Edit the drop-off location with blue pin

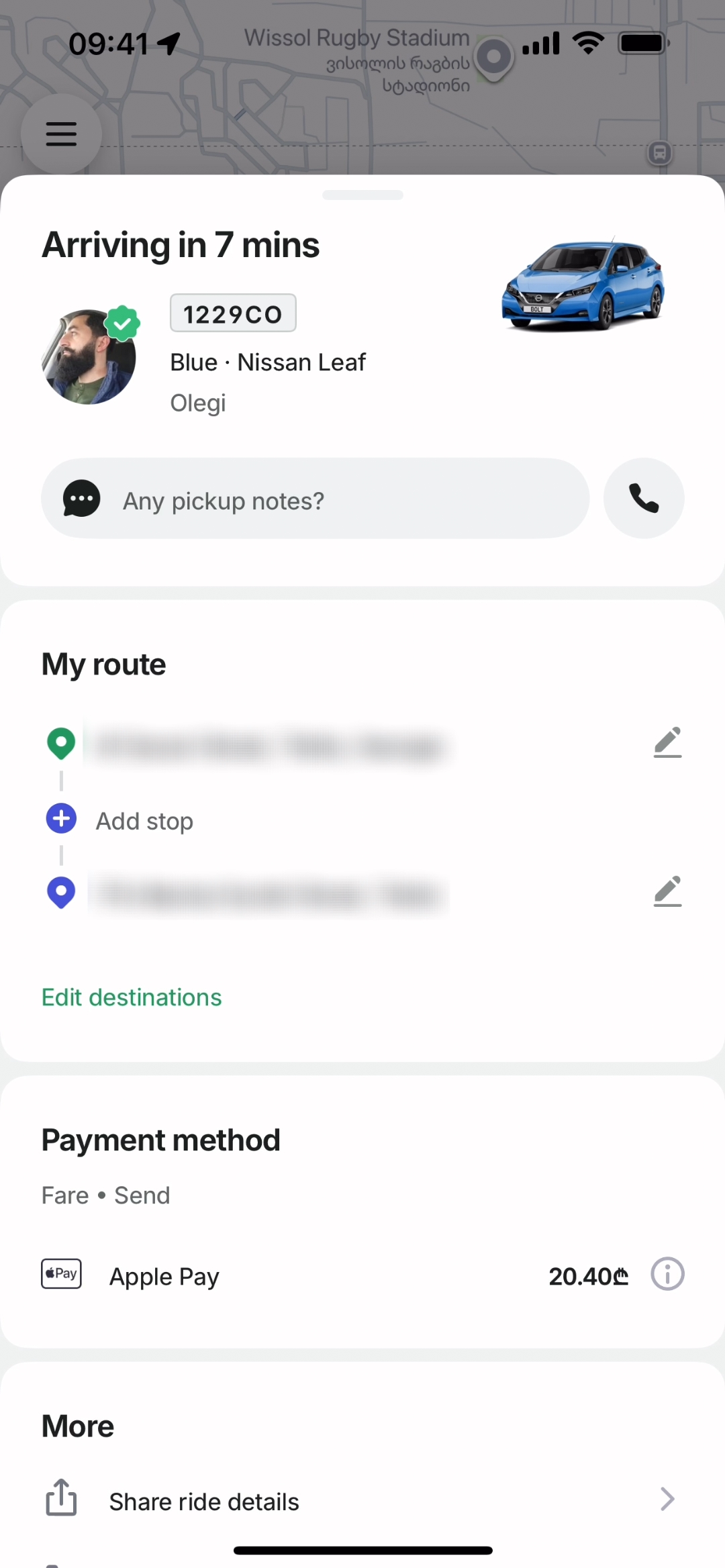667,891
